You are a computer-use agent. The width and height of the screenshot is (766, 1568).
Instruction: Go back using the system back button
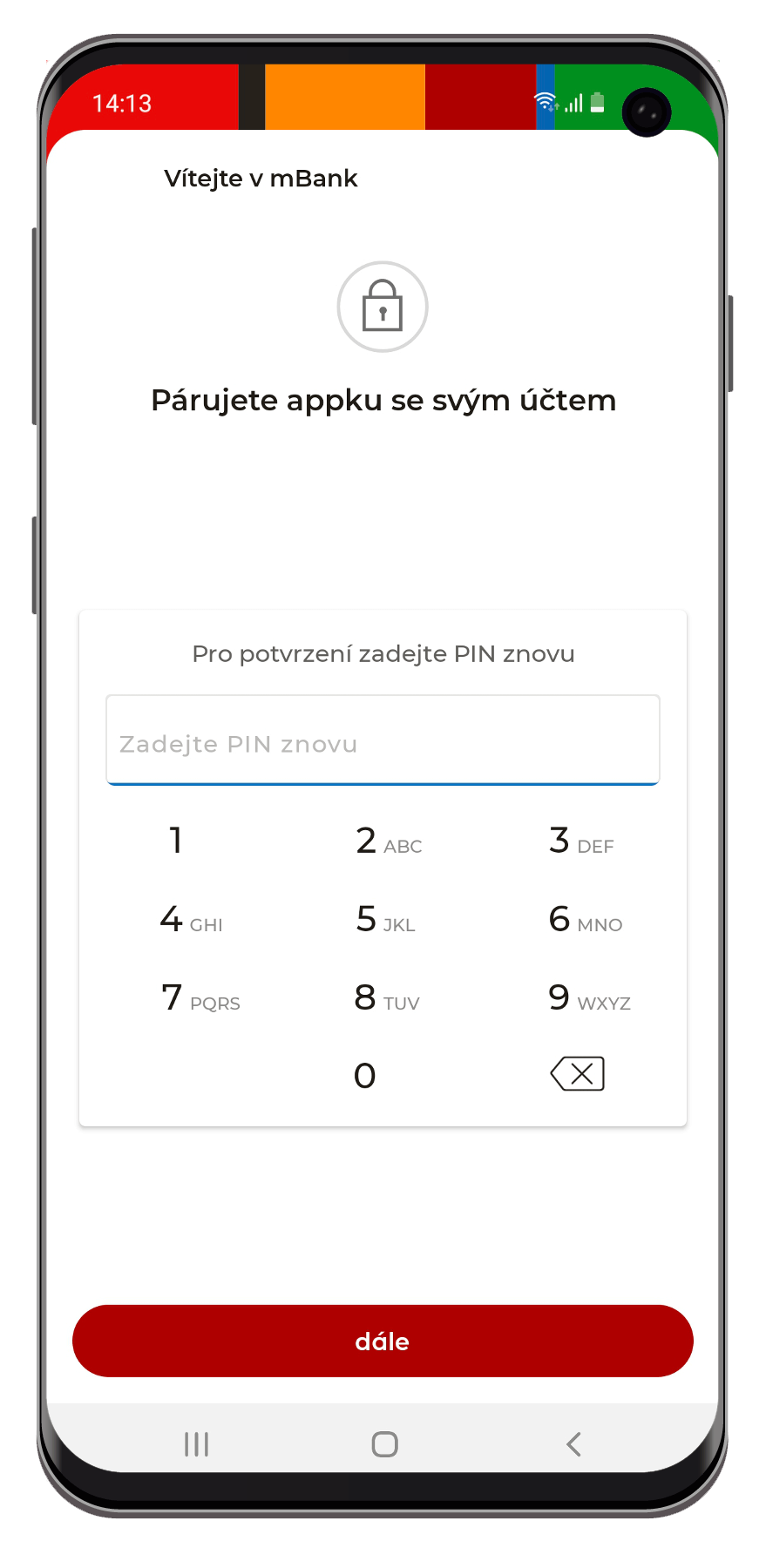[x=573, y=1444]
